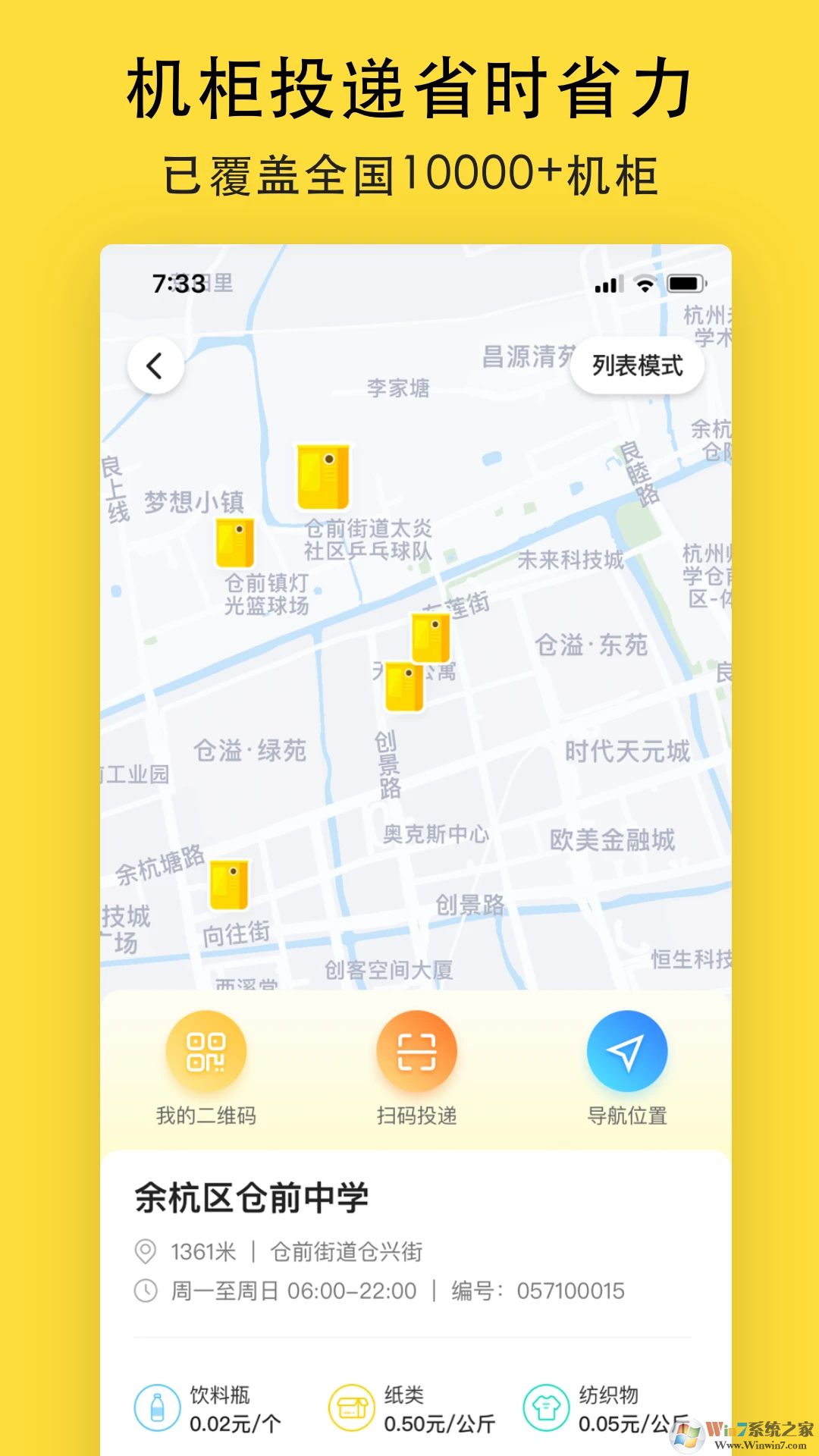
Task: Select the cabinet marker near 向往街
Action: click(230, 886)
